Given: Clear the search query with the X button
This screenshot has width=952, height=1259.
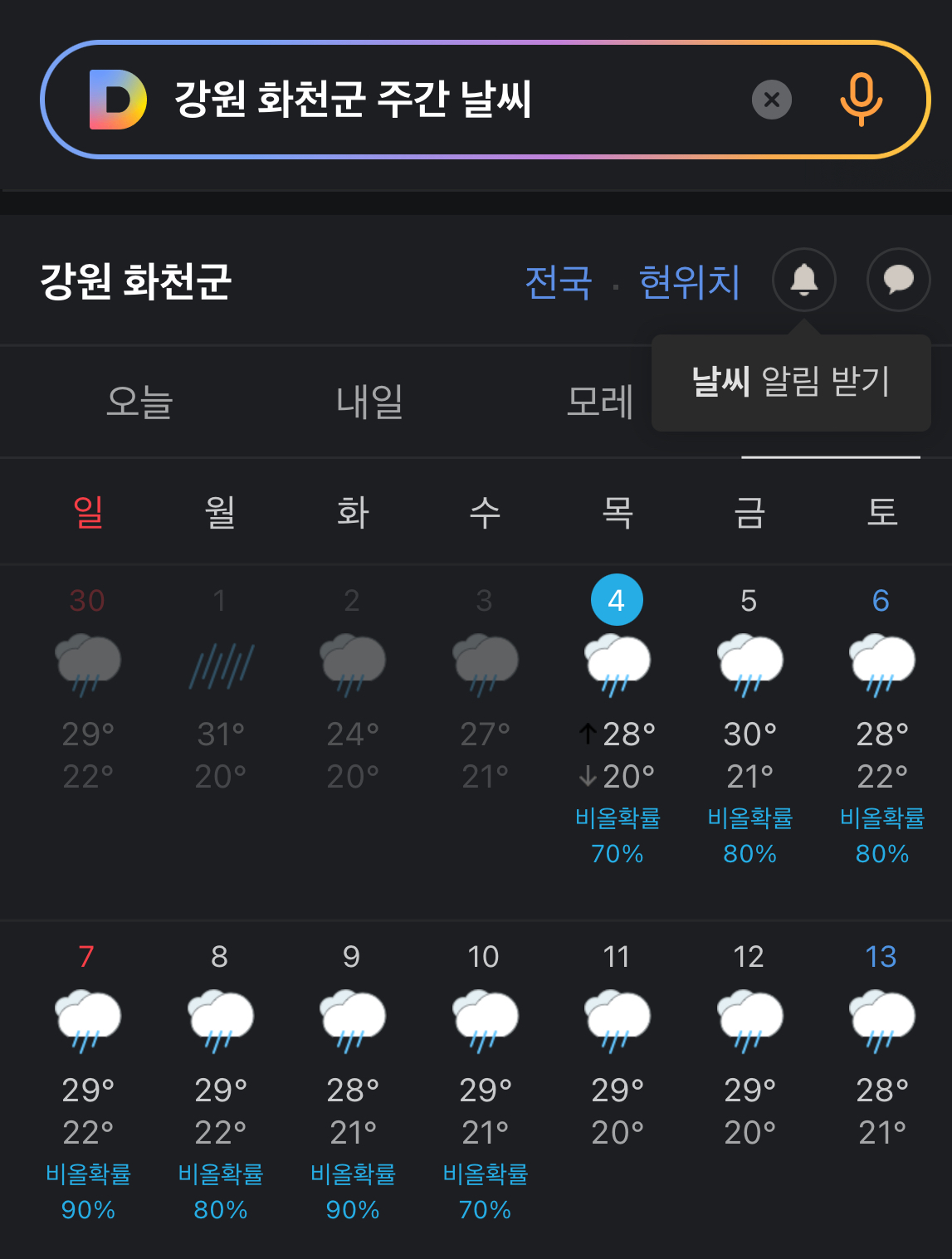Looking at the screenshot, I should click(772, 100).
